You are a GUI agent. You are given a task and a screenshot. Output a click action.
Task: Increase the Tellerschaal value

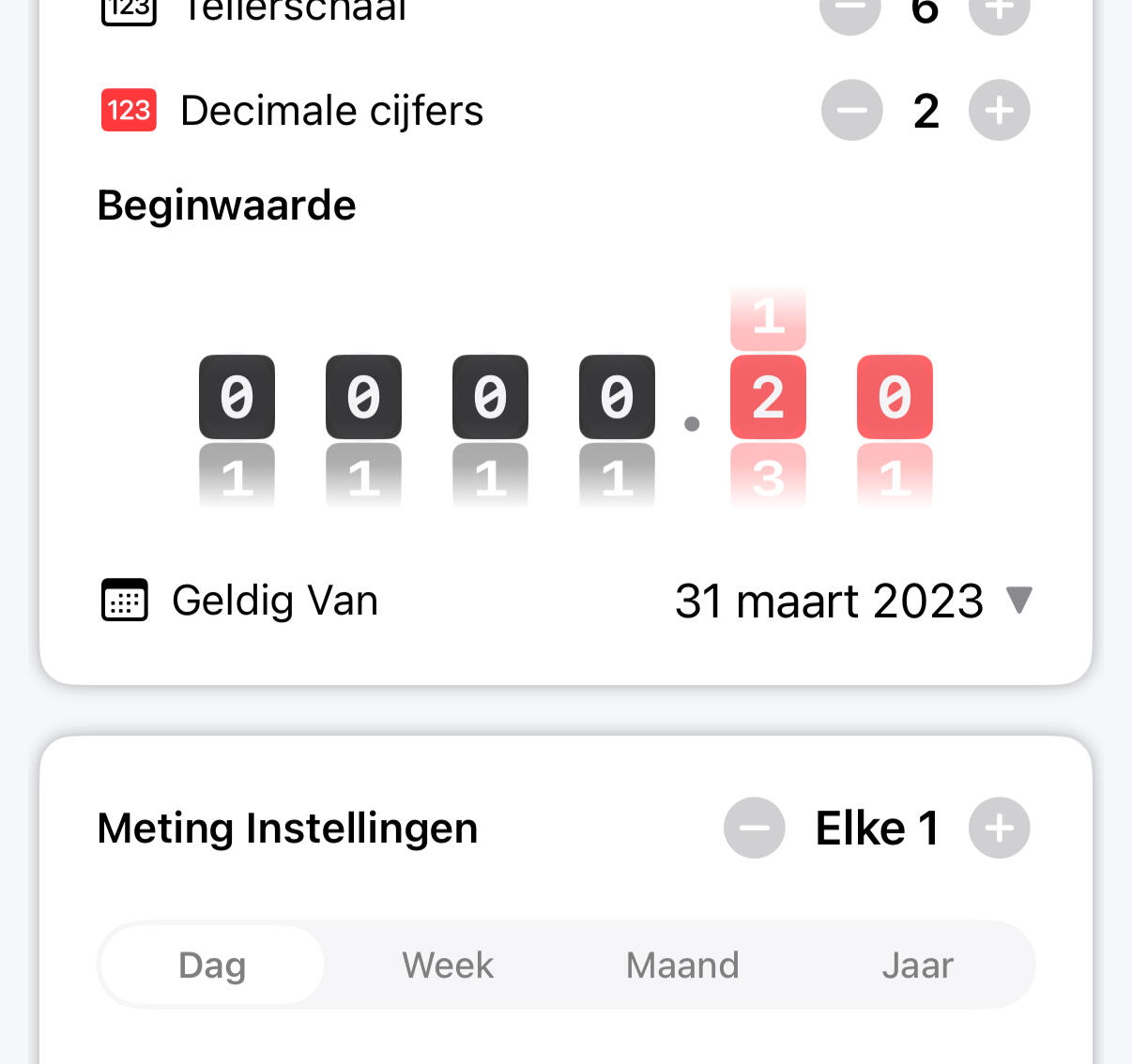tap(999, 11)
